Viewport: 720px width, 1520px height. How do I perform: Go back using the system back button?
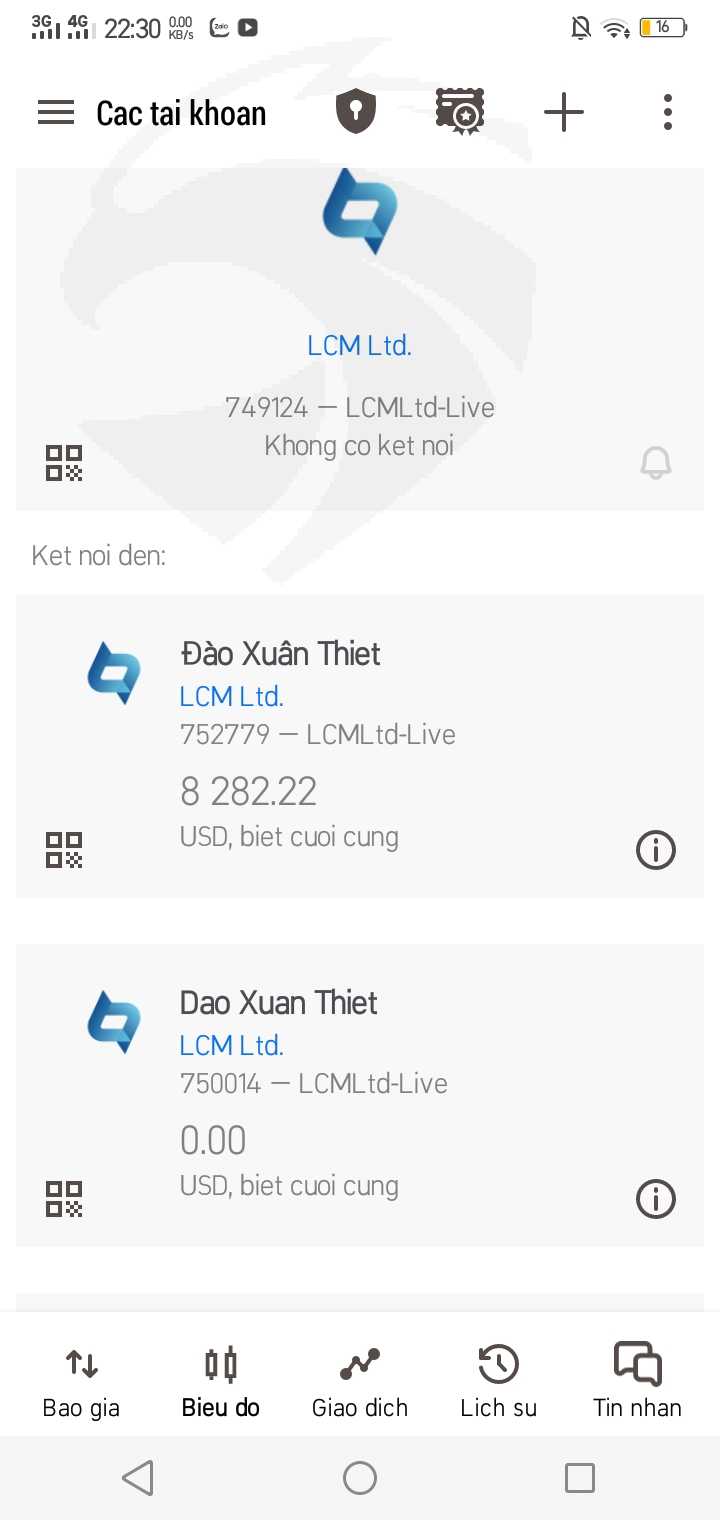(138, 1477)
